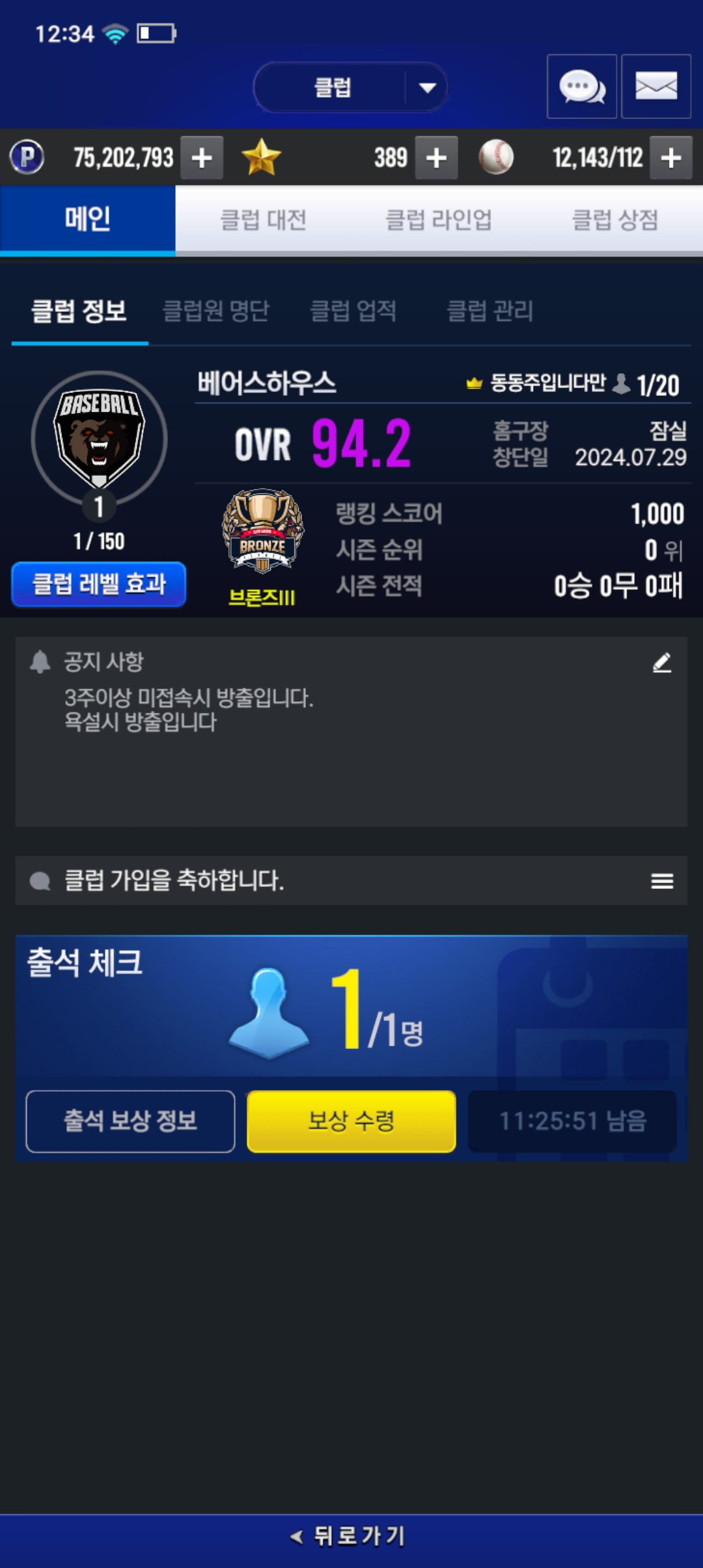Image resolution: width=703 pixels, height=1568 pixels.
Task: Add more baseballs with the plus button
Action: 671,158
